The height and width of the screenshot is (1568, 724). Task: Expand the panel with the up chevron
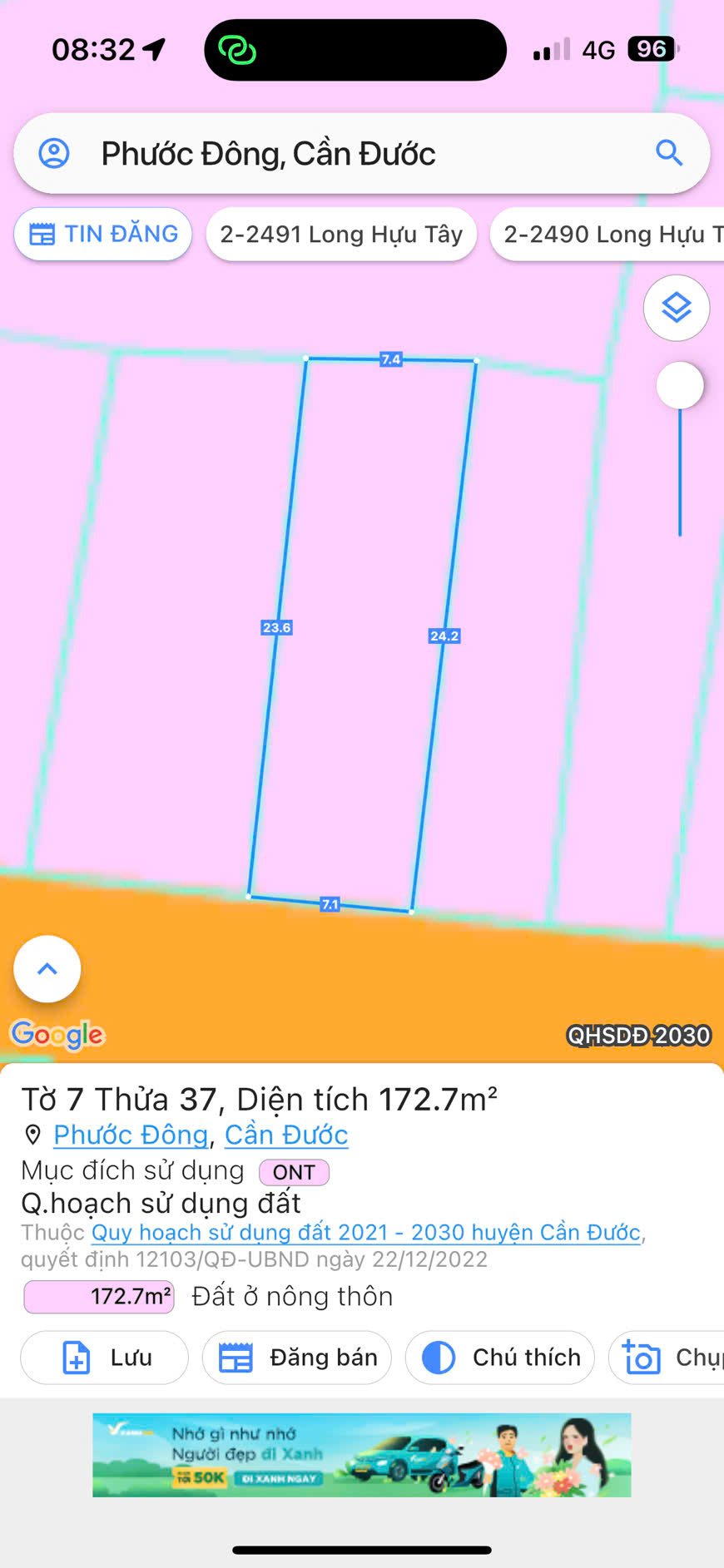tap(47, 968)
